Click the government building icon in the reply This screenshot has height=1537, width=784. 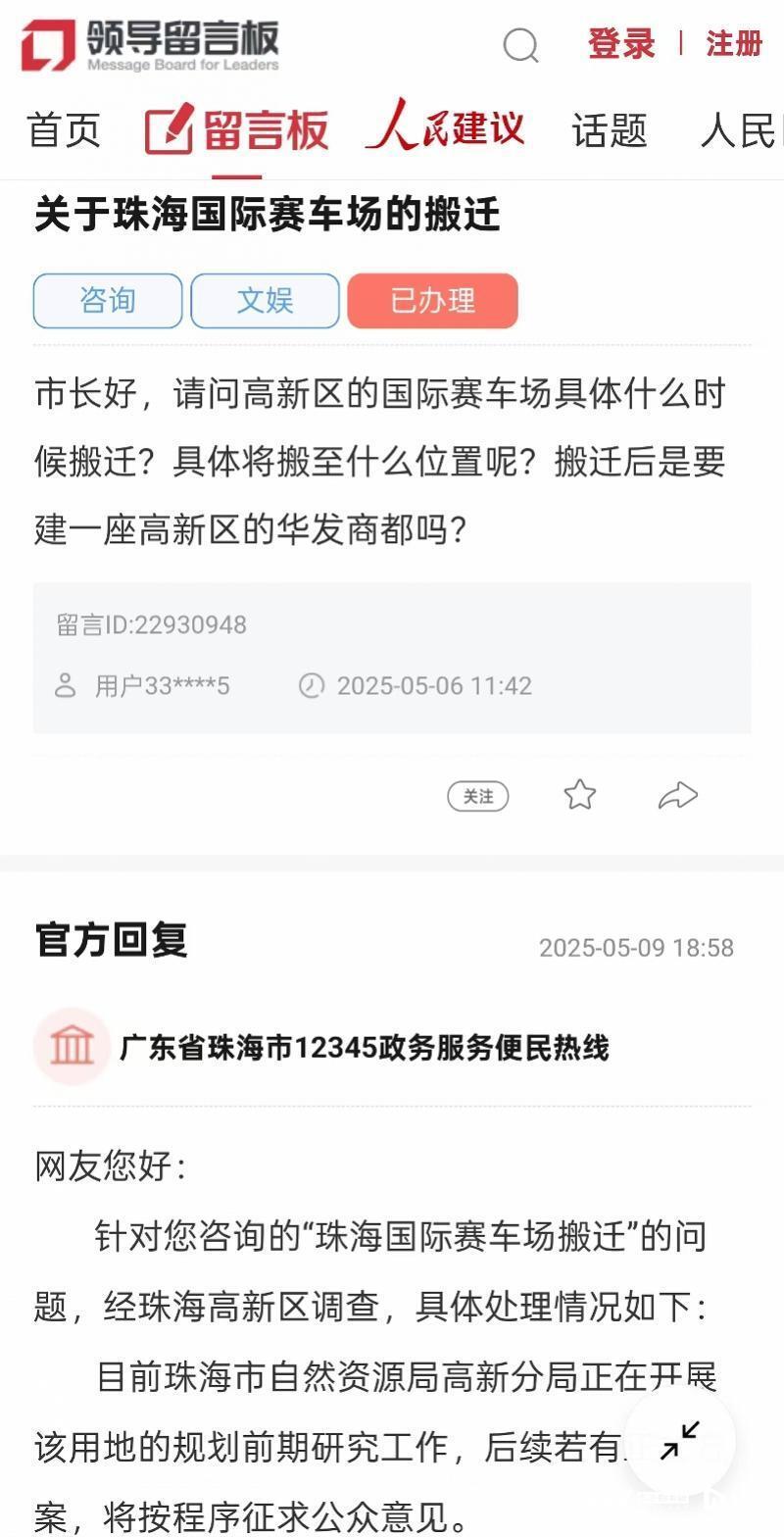(73, 1046)
